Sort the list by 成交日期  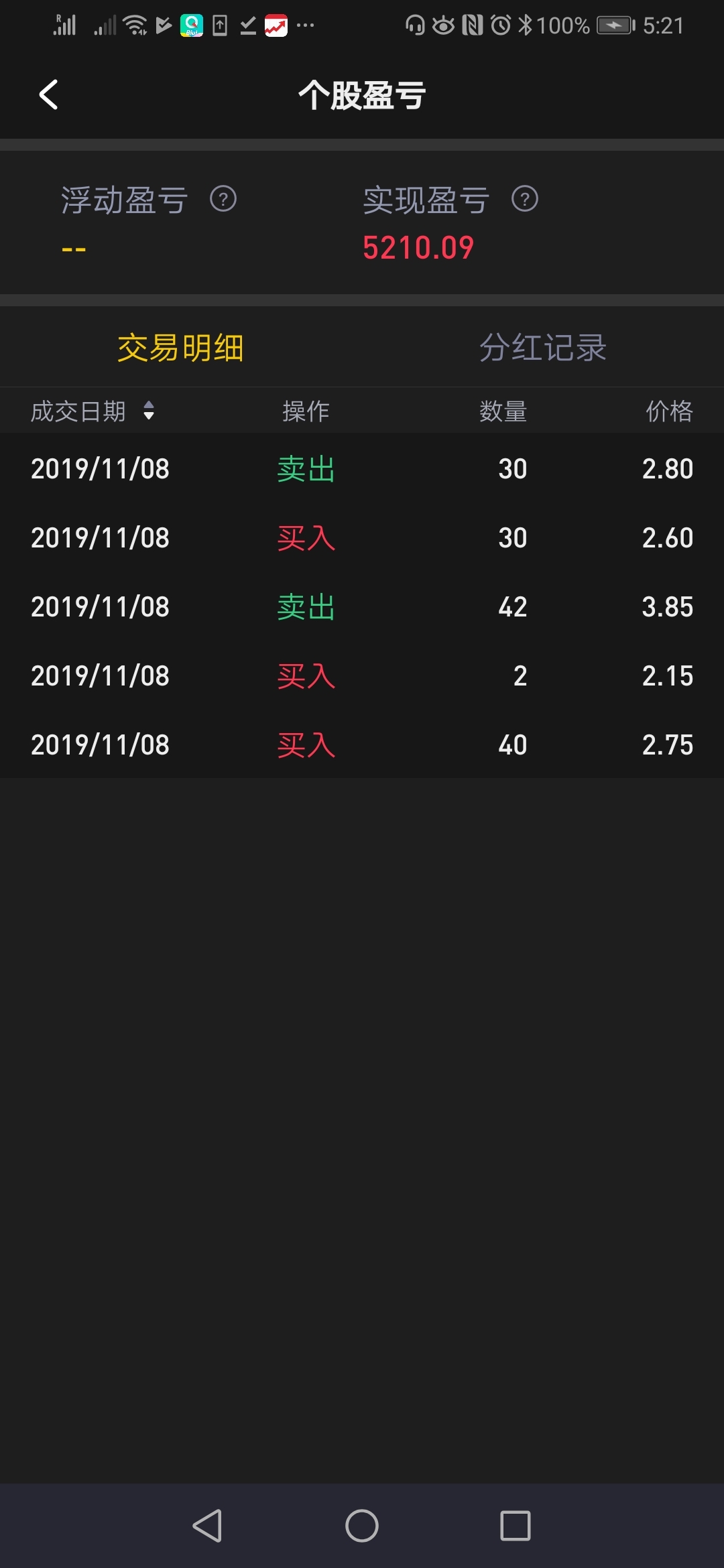pos(93,411)
